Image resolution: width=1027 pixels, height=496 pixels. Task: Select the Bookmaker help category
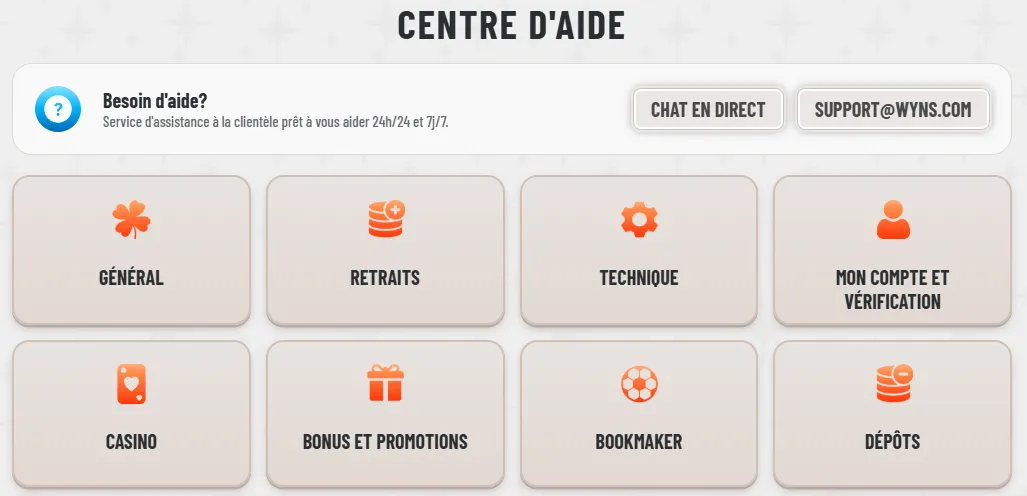tap(639, 413)
